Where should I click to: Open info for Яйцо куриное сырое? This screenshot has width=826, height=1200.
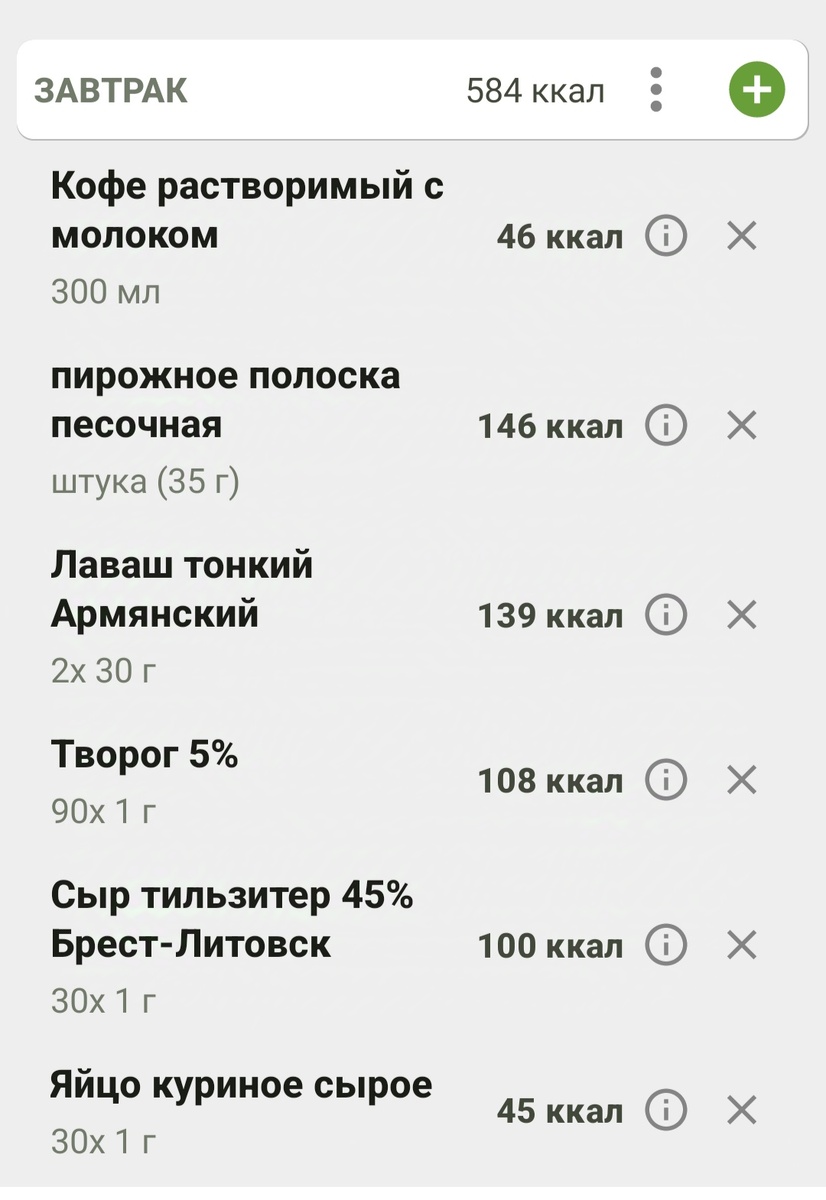point(664,1110)
